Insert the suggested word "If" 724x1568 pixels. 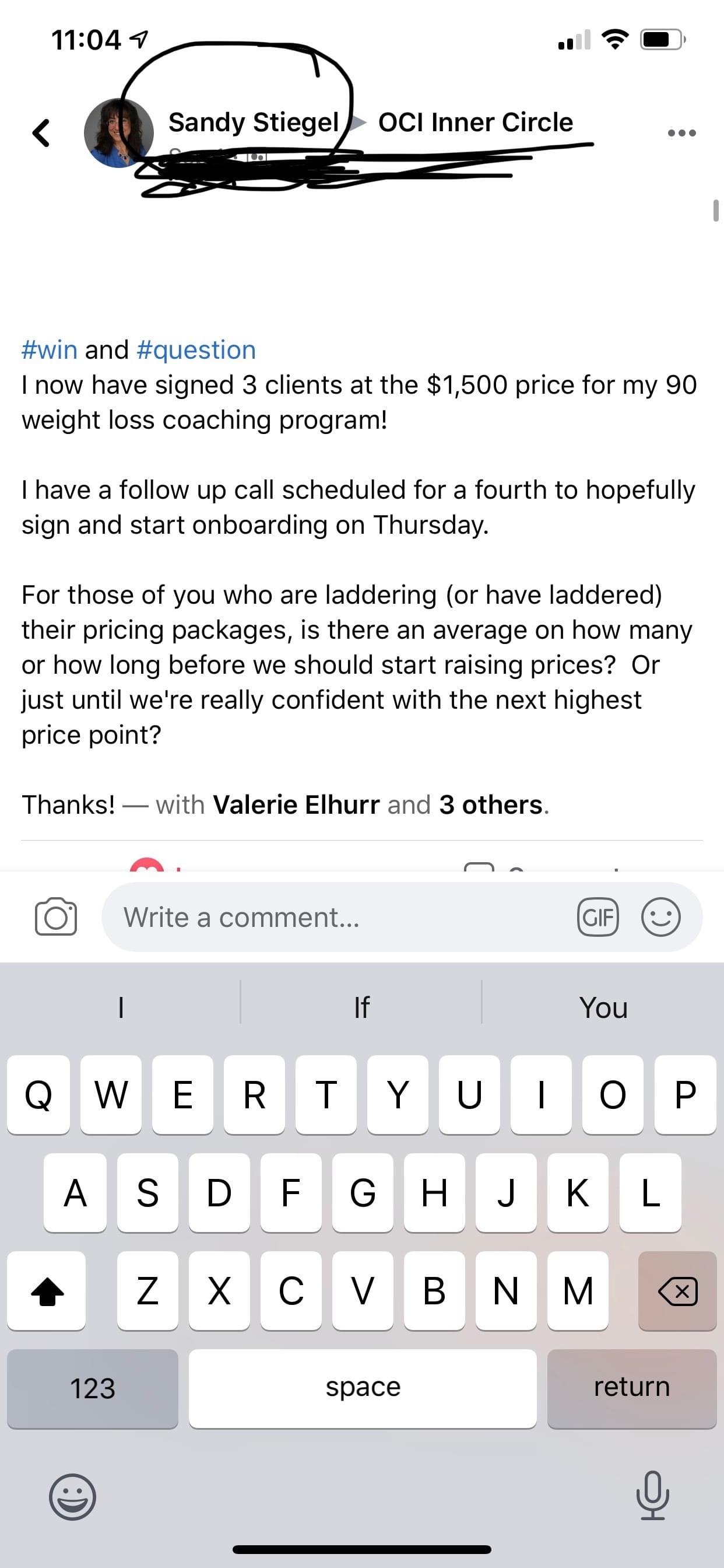(x=361, y=1007)
